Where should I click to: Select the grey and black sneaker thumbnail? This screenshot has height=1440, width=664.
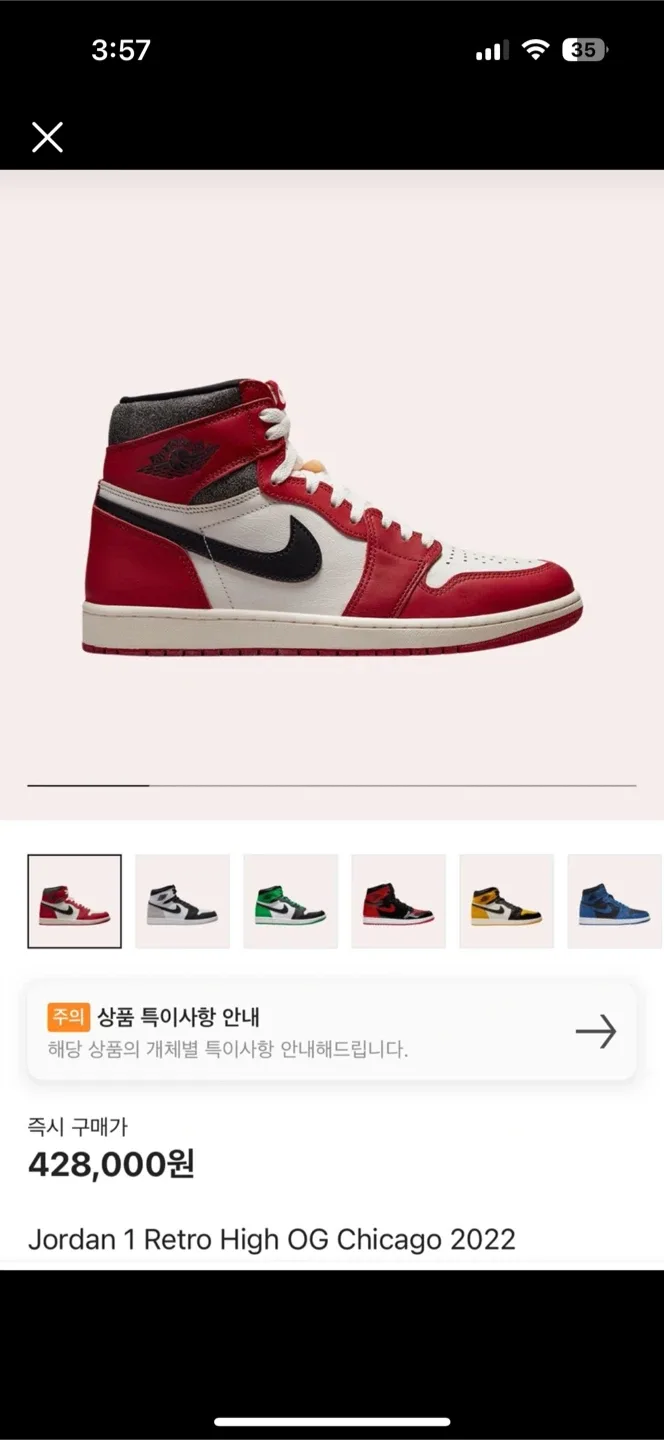click(x=182, y=901)
